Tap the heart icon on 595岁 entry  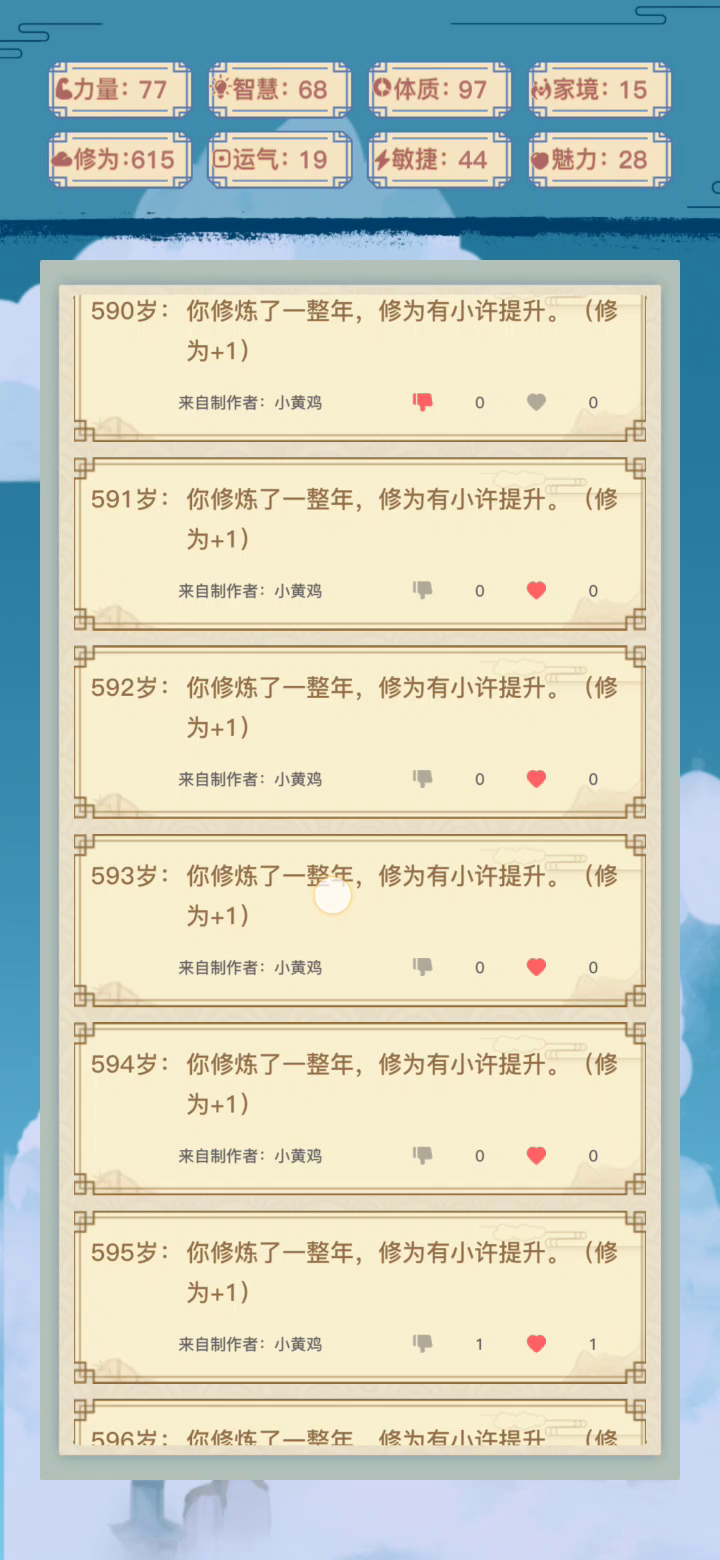(536, 1343)
